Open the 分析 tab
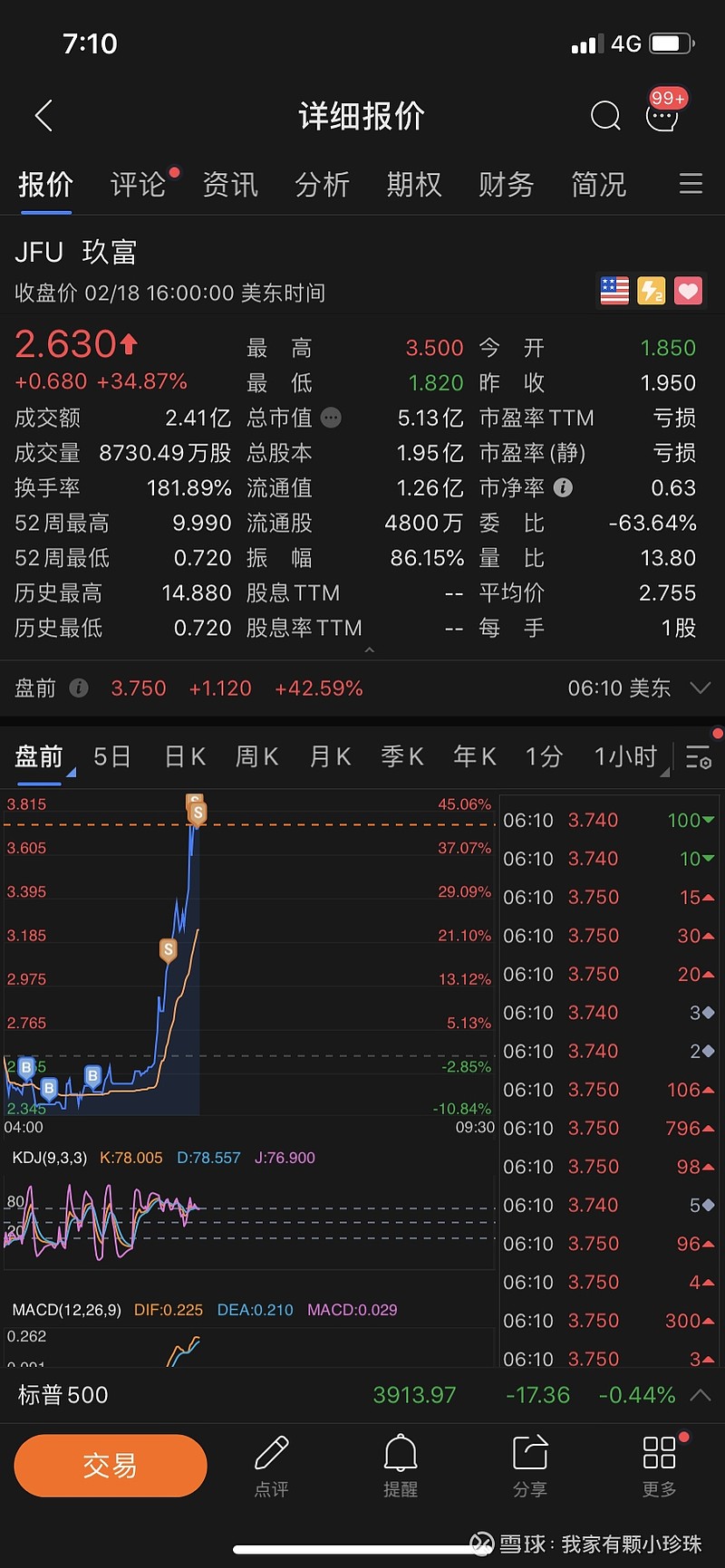 pyautogui.click(x=322, y=185)
